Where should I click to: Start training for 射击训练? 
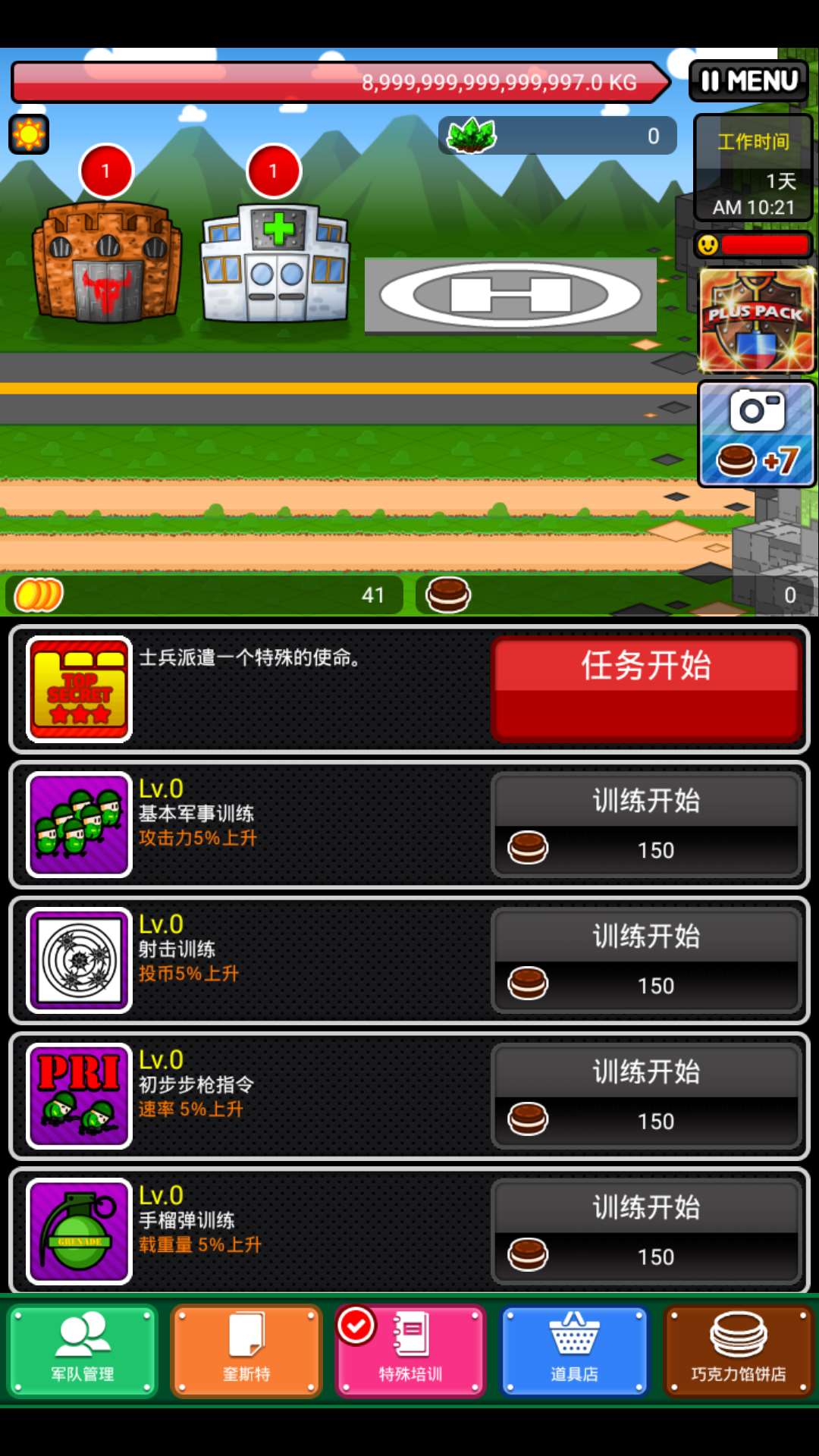[x=647, y=960]
